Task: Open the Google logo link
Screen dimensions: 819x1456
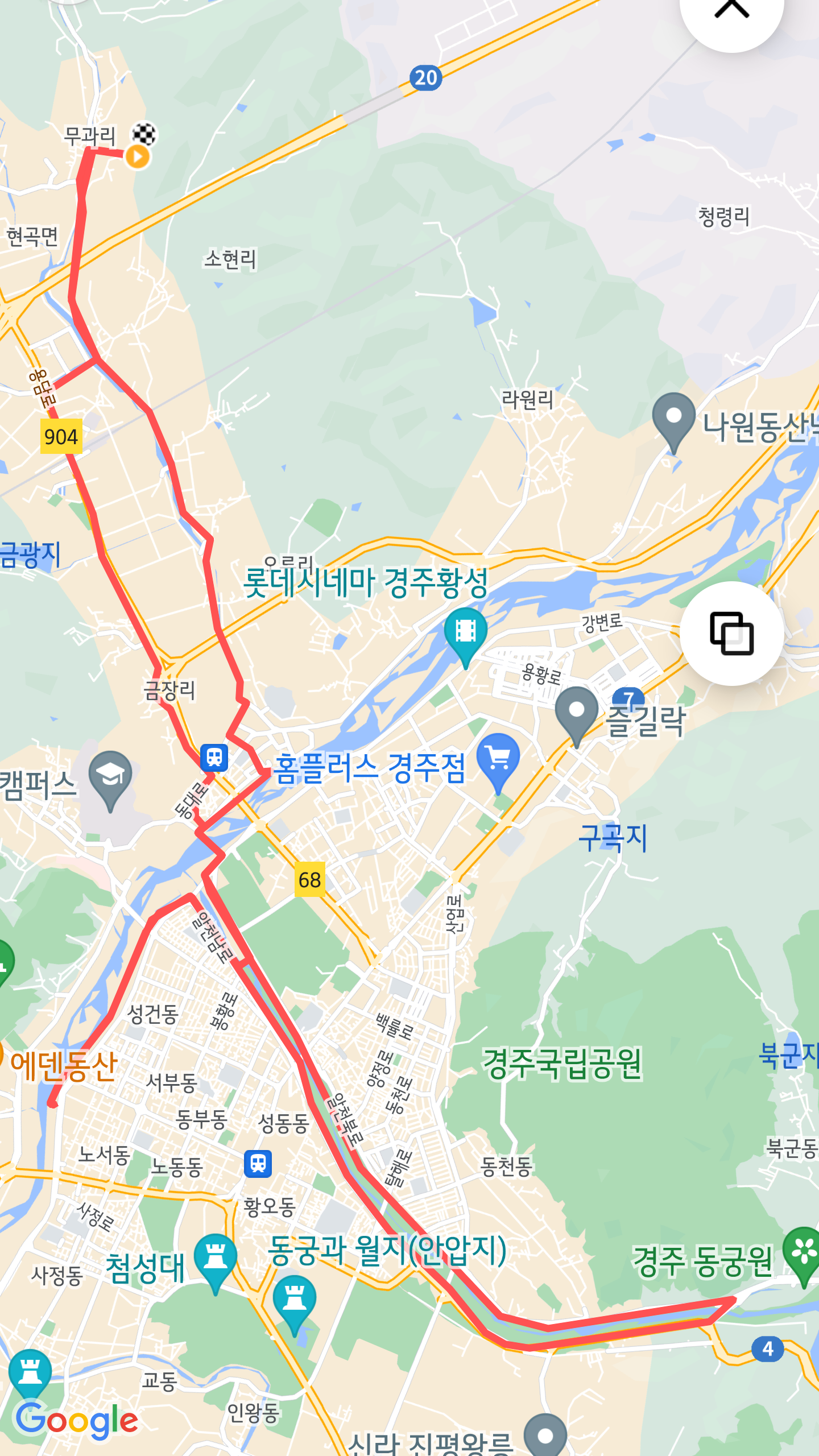Action: [77, 1421]
